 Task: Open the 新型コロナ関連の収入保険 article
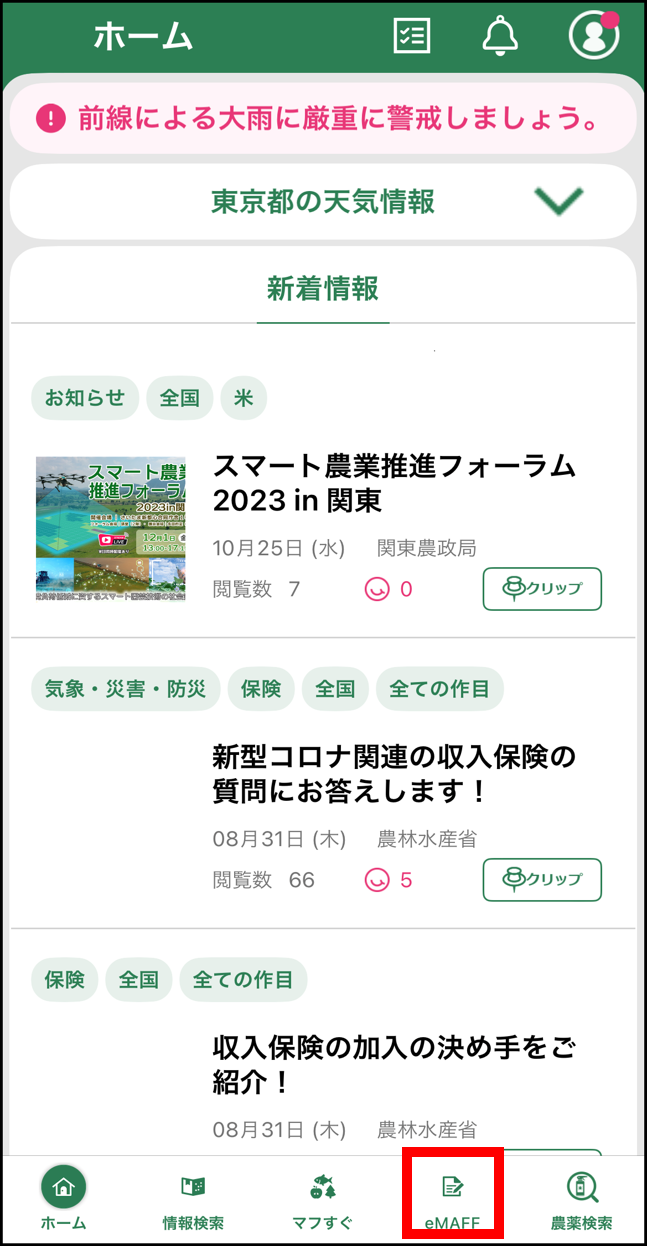[x=394, y=773]
